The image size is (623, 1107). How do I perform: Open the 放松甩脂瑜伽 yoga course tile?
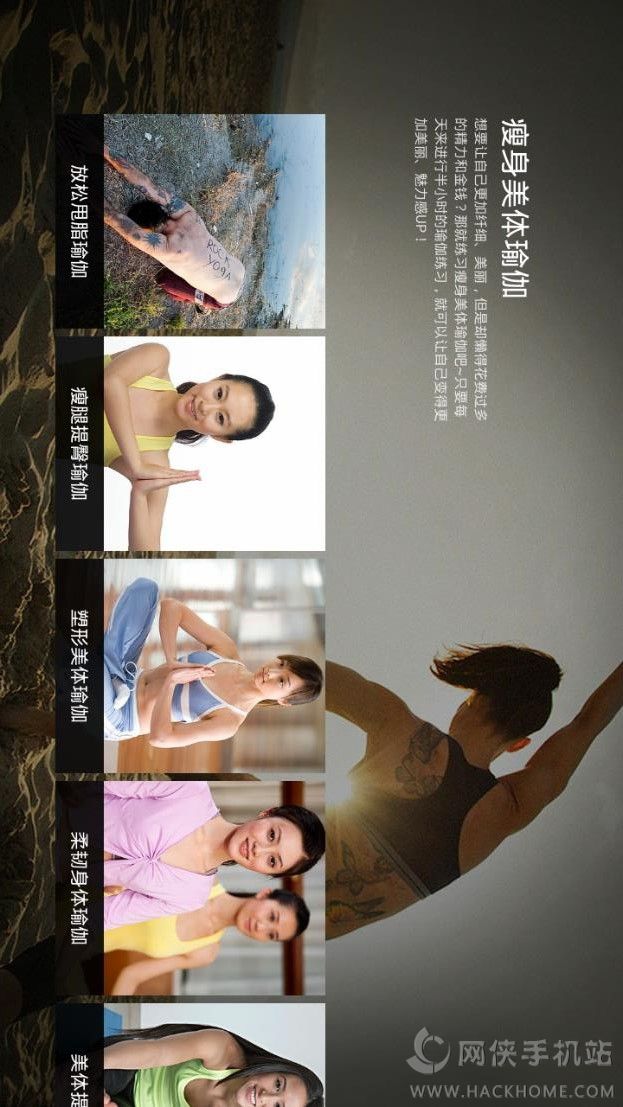(x=190, y=221)
